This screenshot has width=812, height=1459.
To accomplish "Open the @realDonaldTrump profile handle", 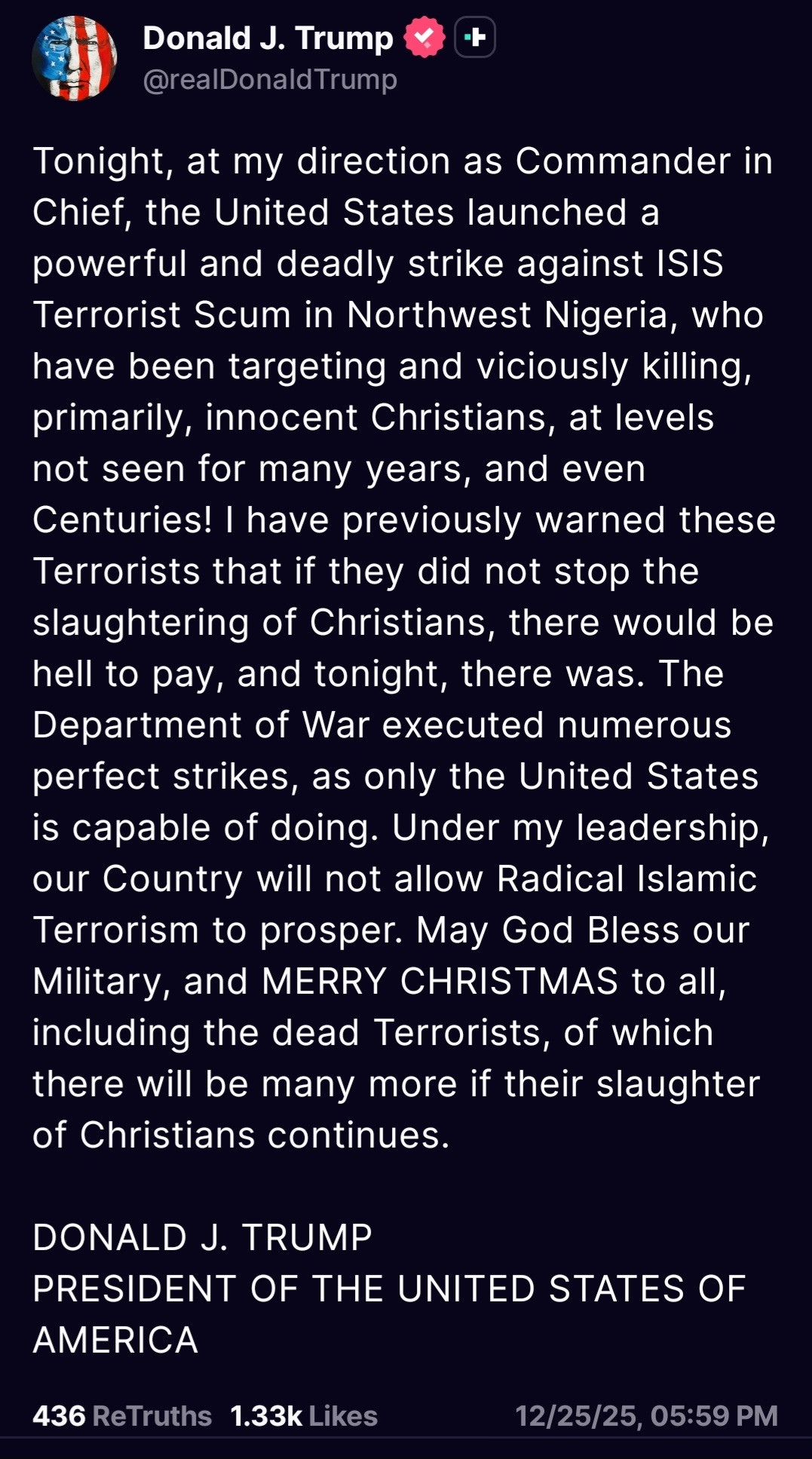I will coord(270,79).
